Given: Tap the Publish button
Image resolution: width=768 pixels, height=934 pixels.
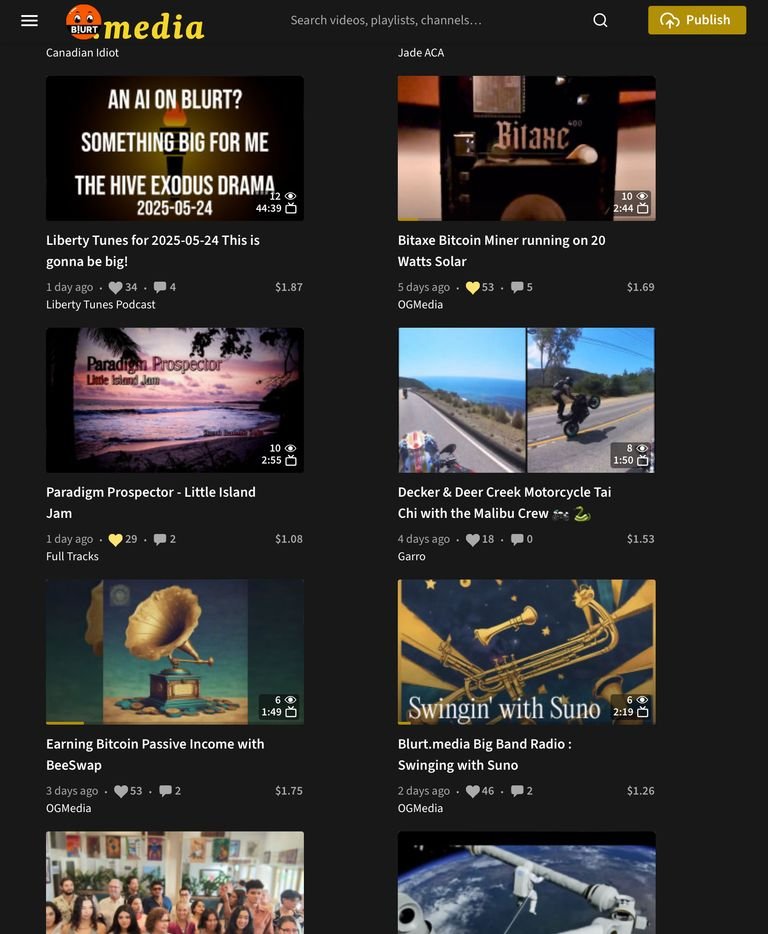Looking at the screenshot, I should (x=696, y=20).
